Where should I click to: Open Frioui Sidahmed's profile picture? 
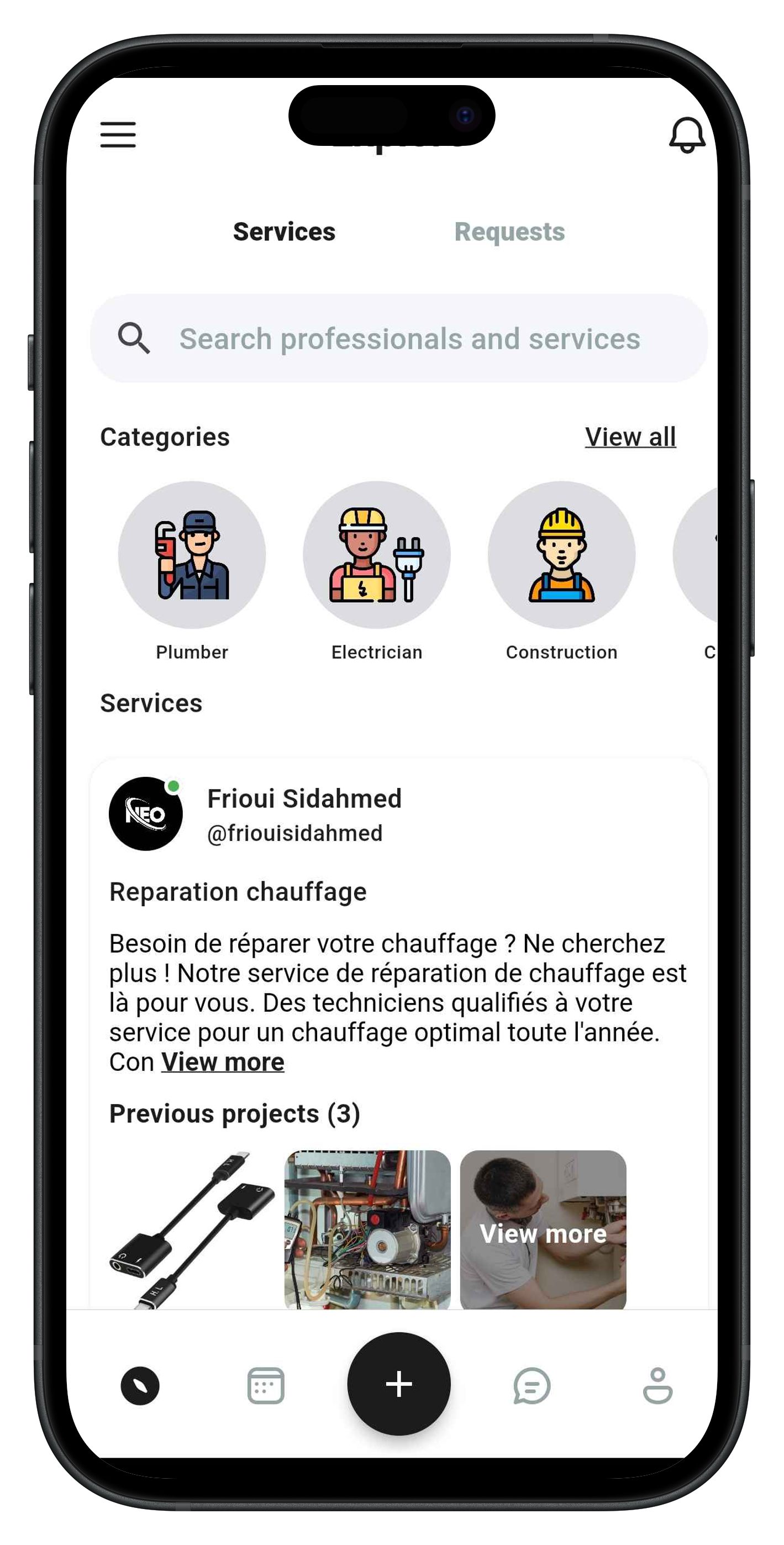pos(146,814)
